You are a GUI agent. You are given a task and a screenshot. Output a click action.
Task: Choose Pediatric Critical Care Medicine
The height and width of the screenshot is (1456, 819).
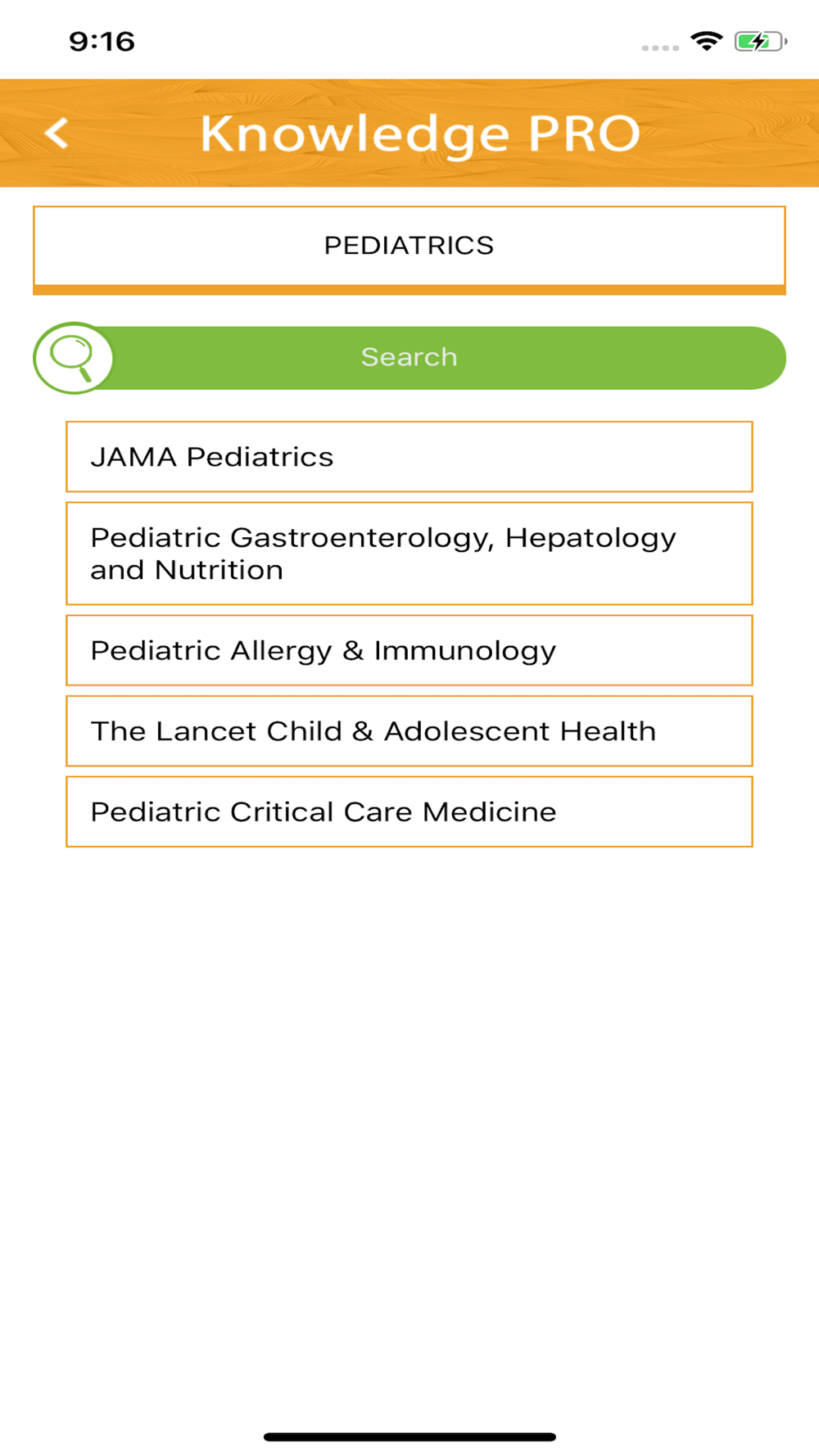point(409,812)
